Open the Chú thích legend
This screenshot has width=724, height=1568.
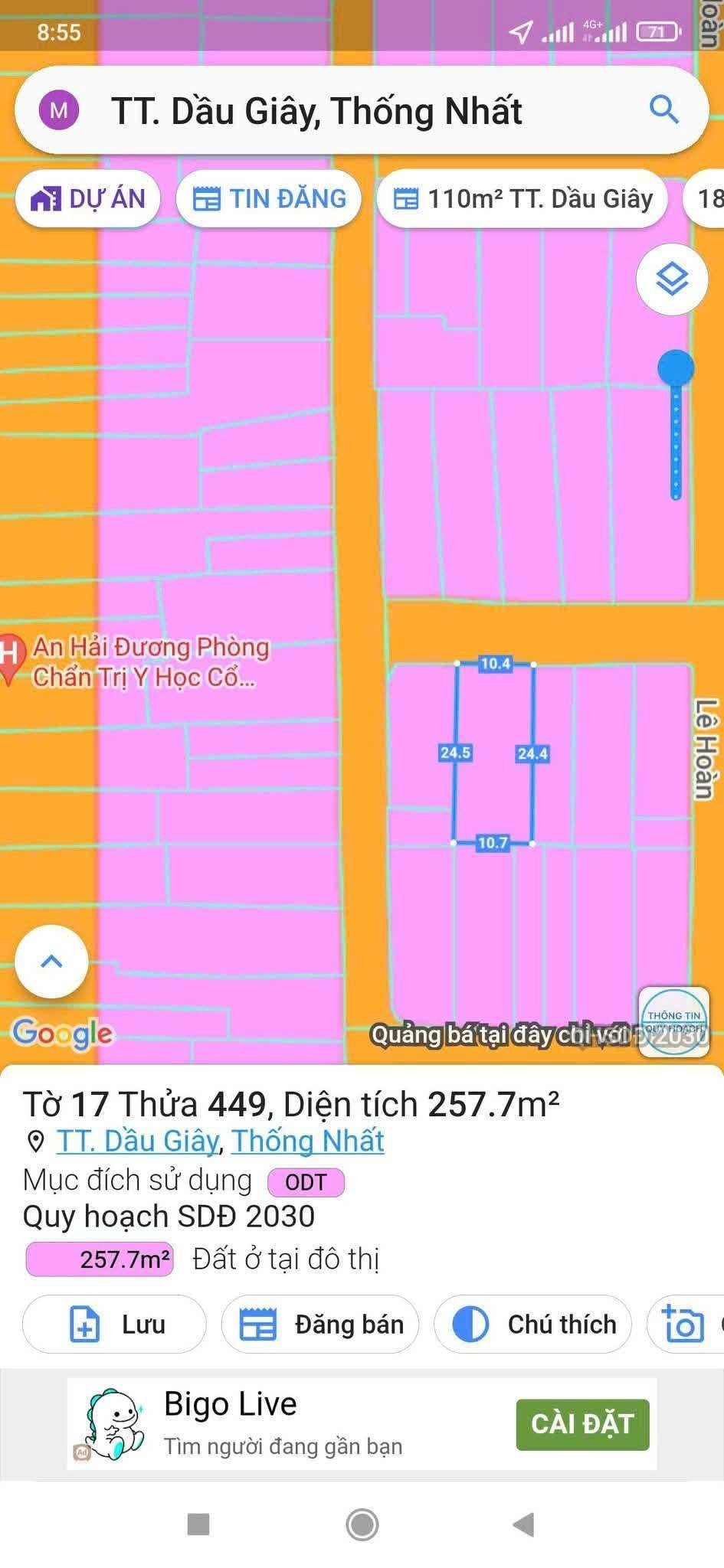[532, 1324]
